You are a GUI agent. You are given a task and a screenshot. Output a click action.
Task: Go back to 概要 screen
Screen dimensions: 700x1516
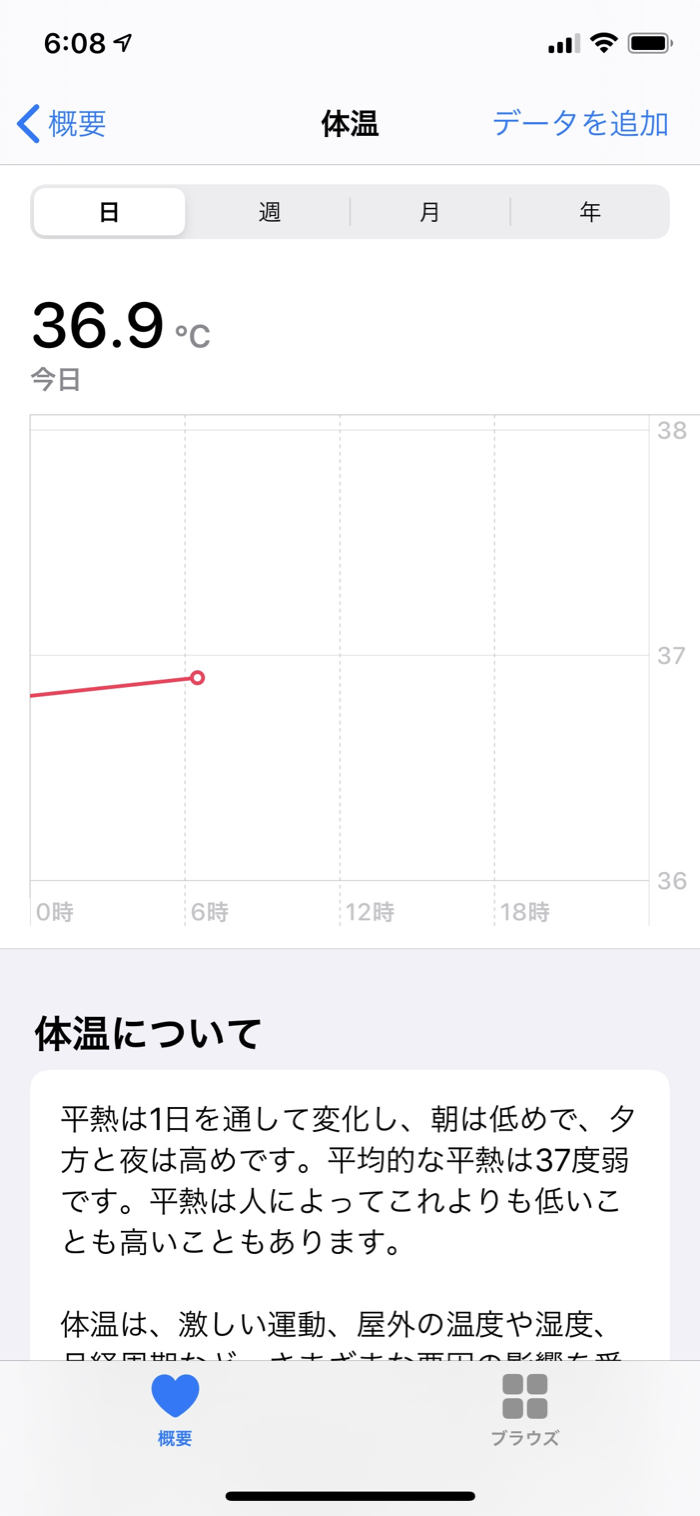pos(62,124)
